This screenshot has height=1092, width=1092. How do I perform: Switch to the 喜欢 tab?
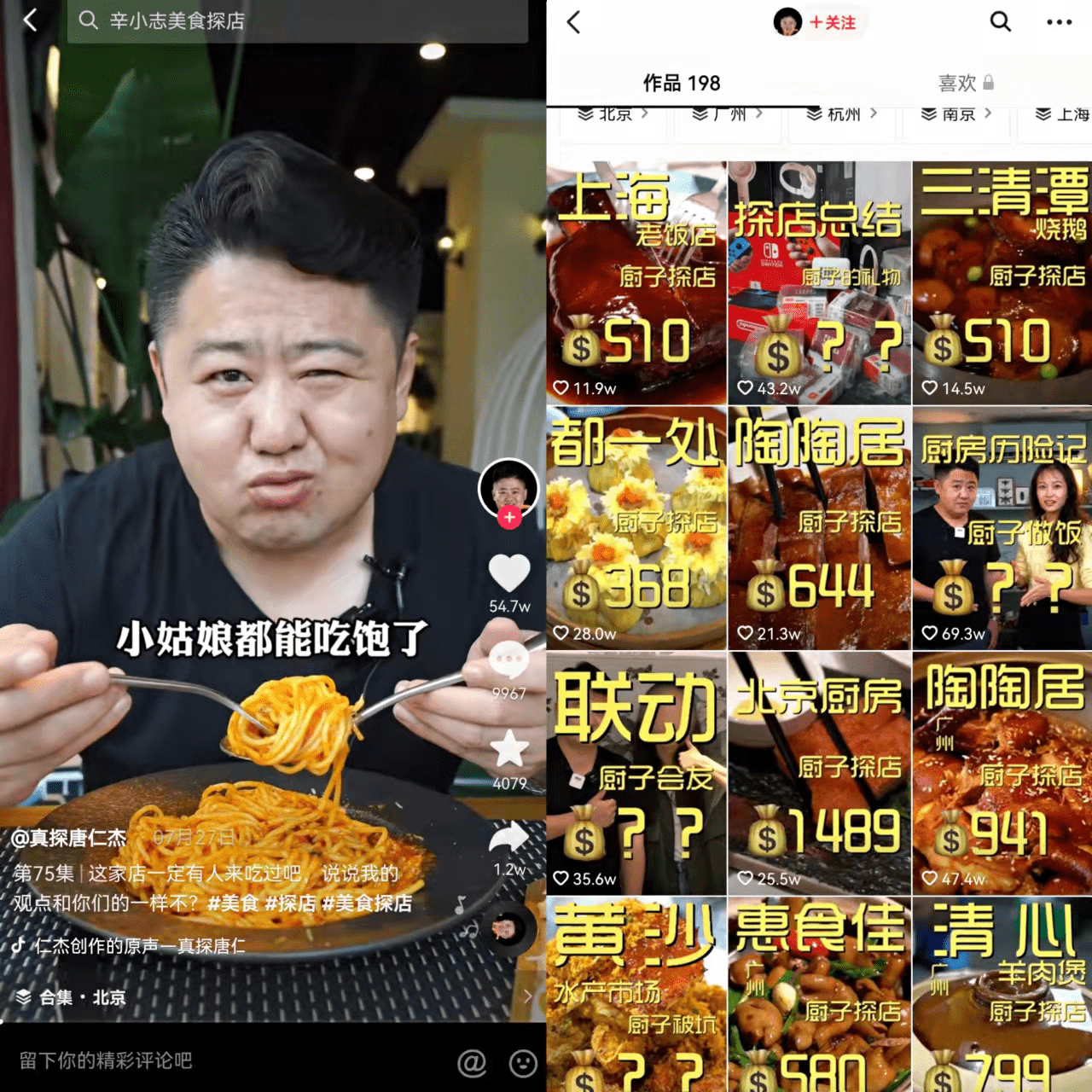[x=965, y=83]
